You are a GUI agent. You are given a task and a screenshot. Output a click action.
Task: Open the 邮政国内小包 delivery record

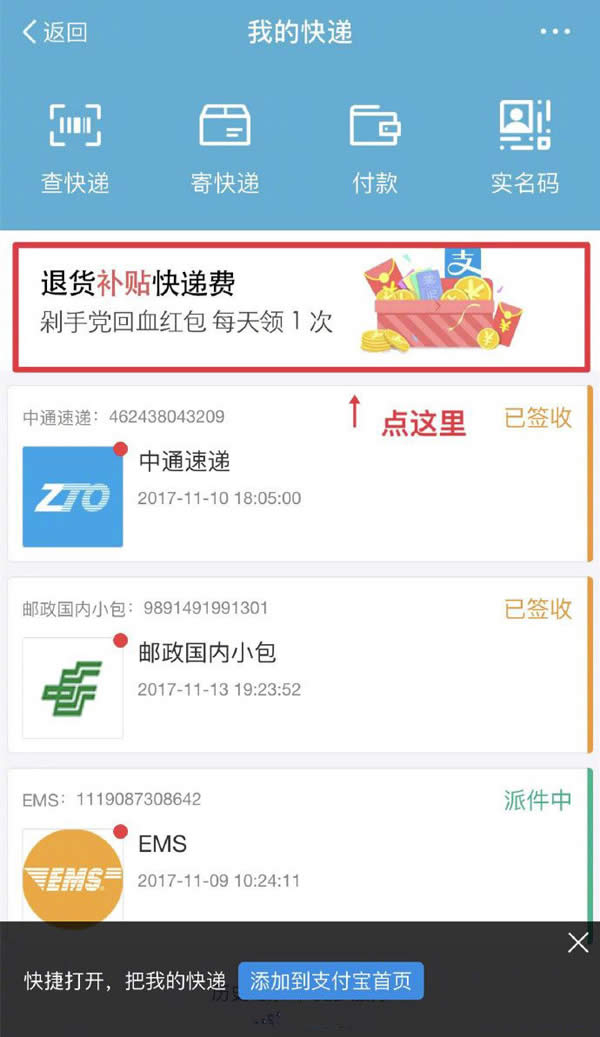(x=300, y=665)
